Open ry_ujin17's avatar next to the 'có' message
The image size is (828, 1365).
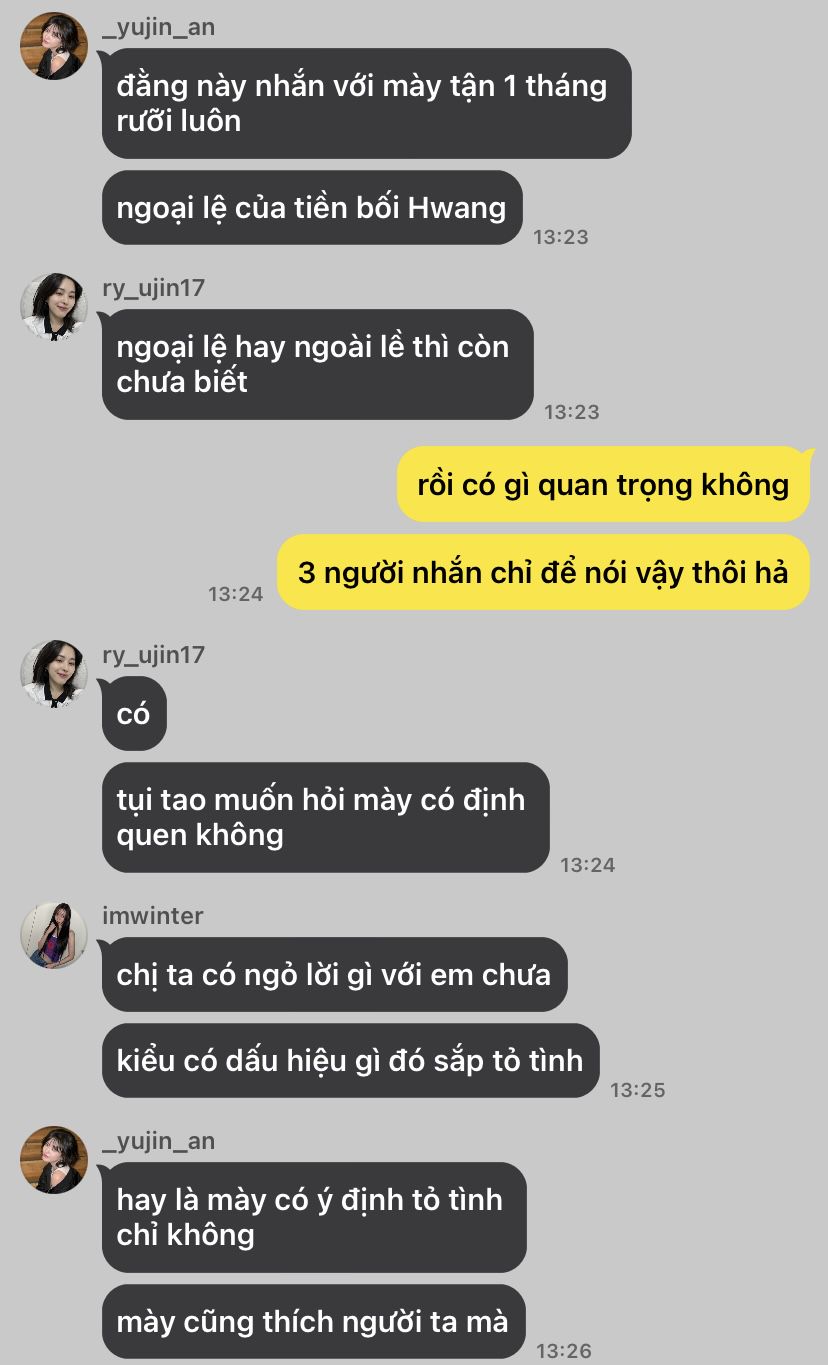point(54,674)
